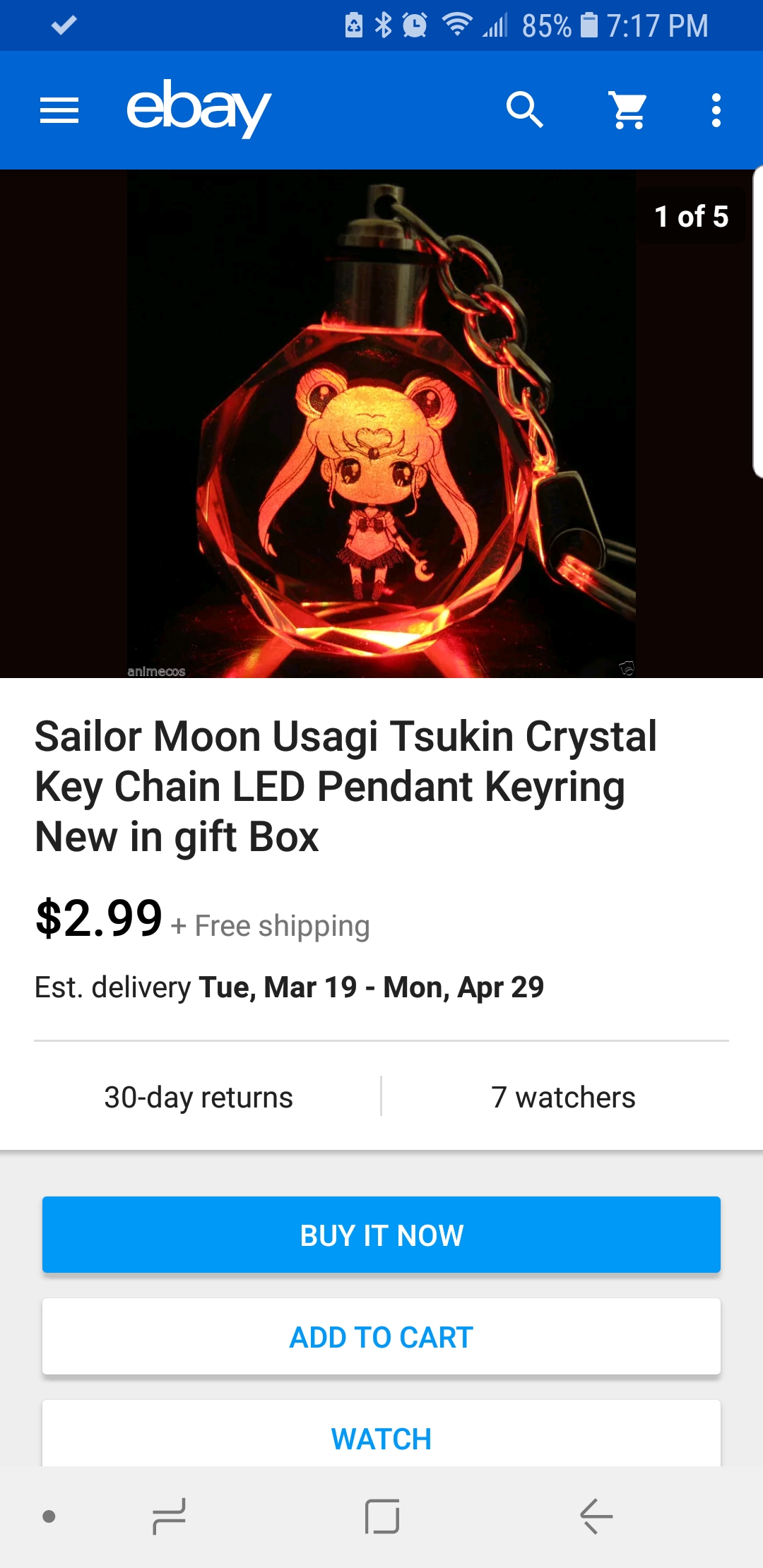Add the keychain to cart
This screenshot has width=763, height=1568.
[x=381, y=1336]
